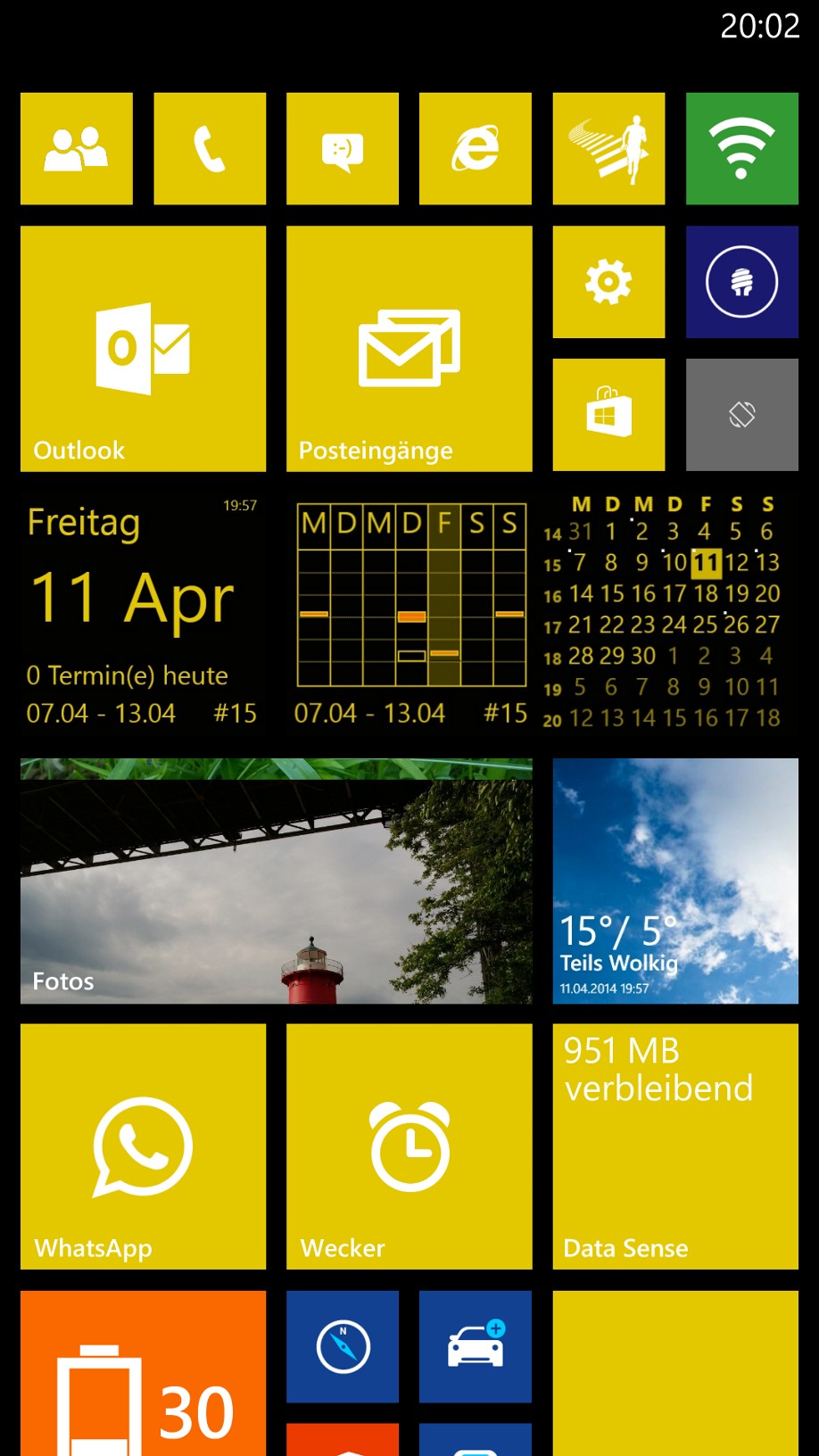Open the Store tile
The height and width of the screenshot is (1456, 819).
[x=608, y=415]
